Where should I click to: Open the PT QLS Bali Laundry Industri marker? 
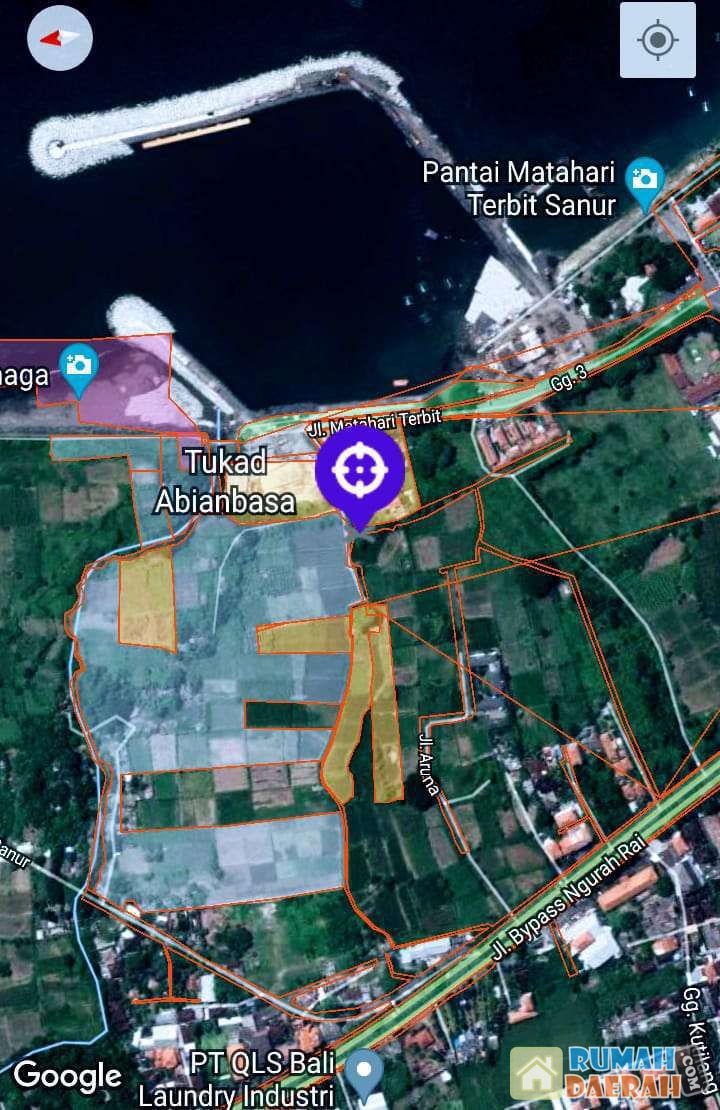[x=367, y=1071]
